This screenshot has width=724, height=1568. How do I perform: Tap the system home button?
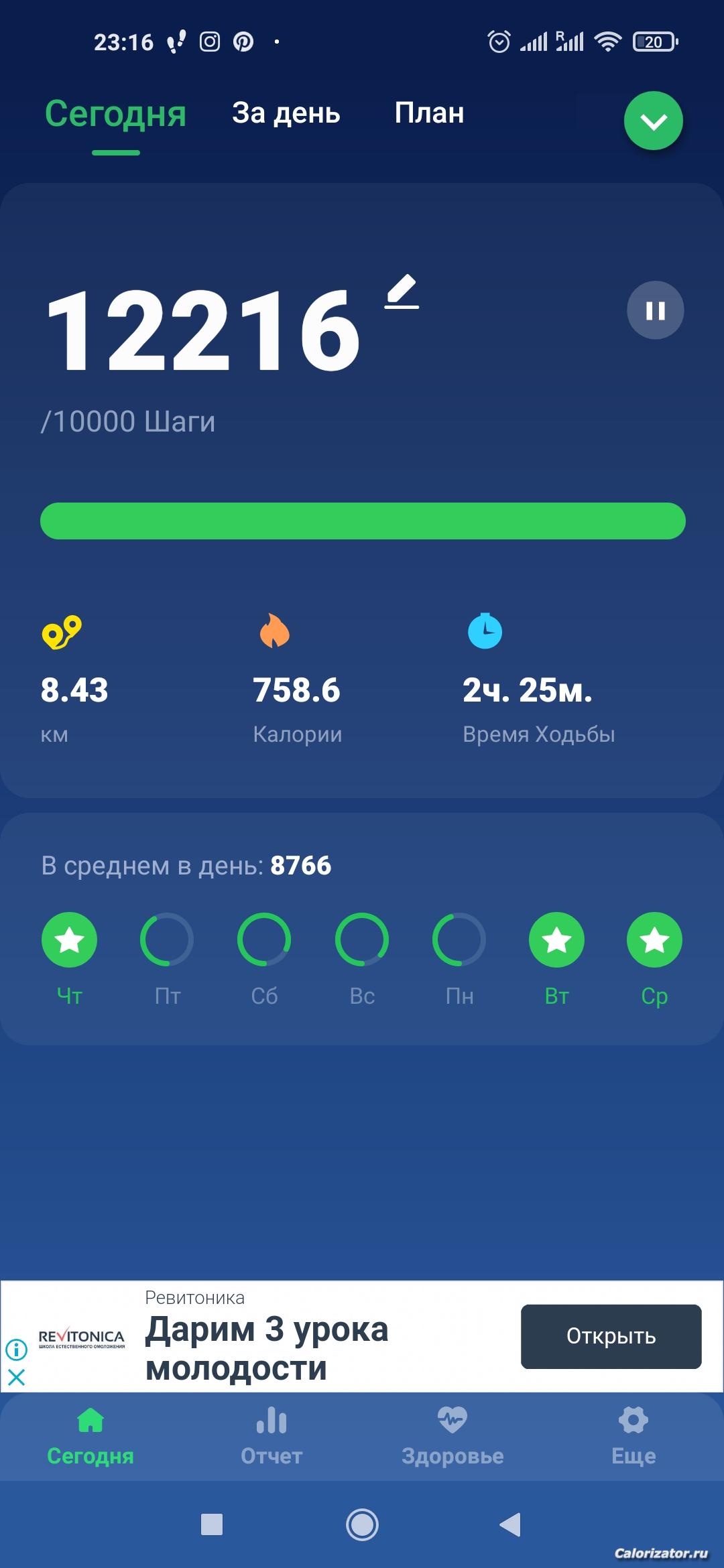(x=362, y=1525)
